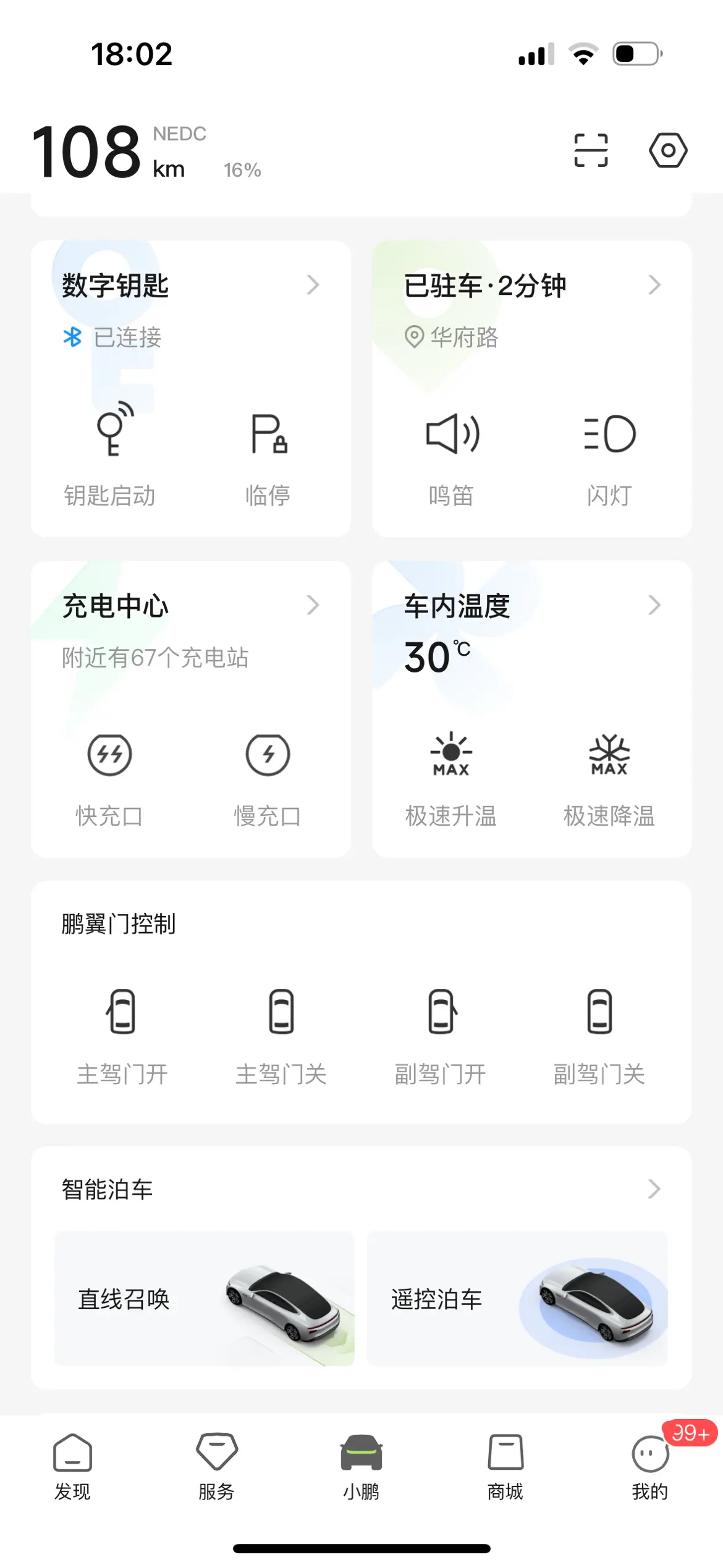Select 直线召唤 straight-line summon
The image size is (723, 1568).
pyautogui.click(x=205, y=1299)
